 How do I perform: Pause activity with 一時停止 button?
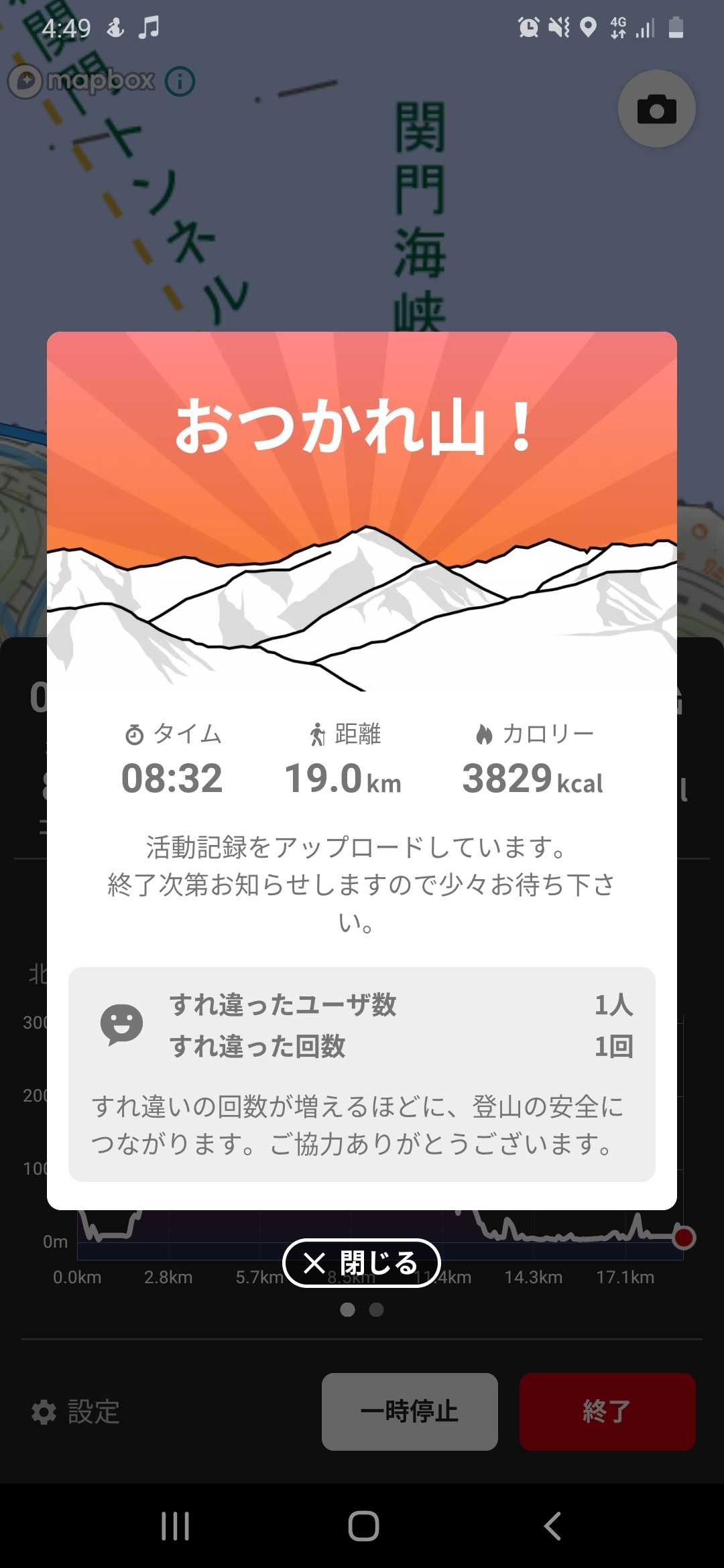tap(410, 1411)
